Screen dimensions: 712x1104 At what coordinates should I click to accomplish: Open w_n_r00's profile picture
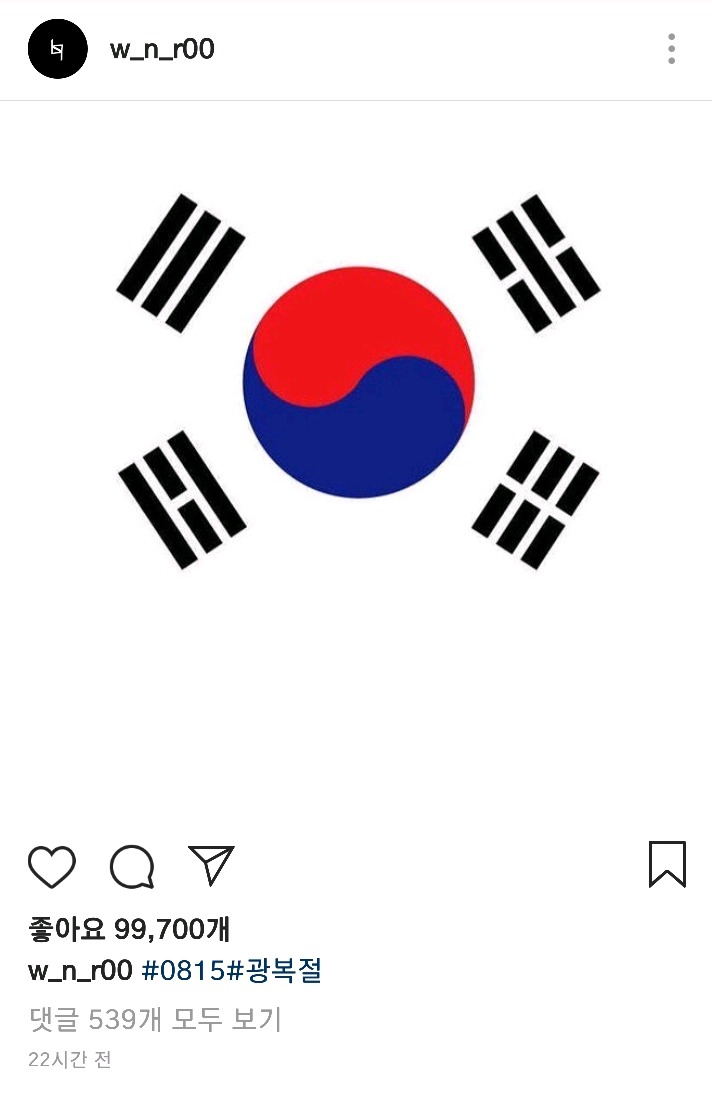58,49
